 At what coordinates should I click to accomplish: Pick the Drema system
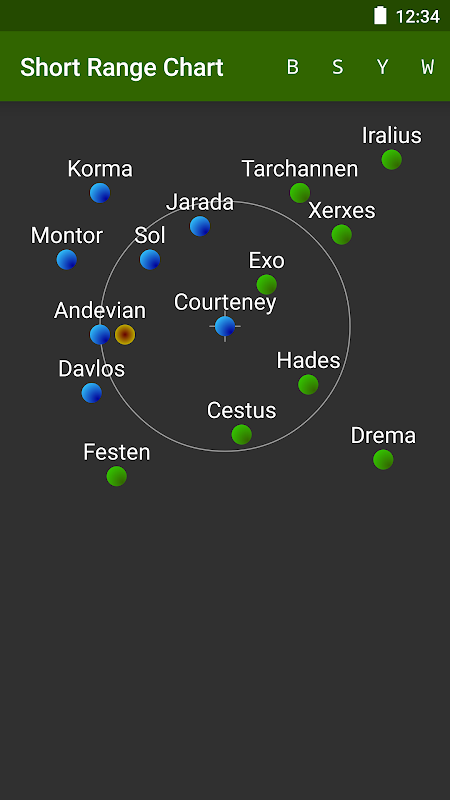[383, 459]
